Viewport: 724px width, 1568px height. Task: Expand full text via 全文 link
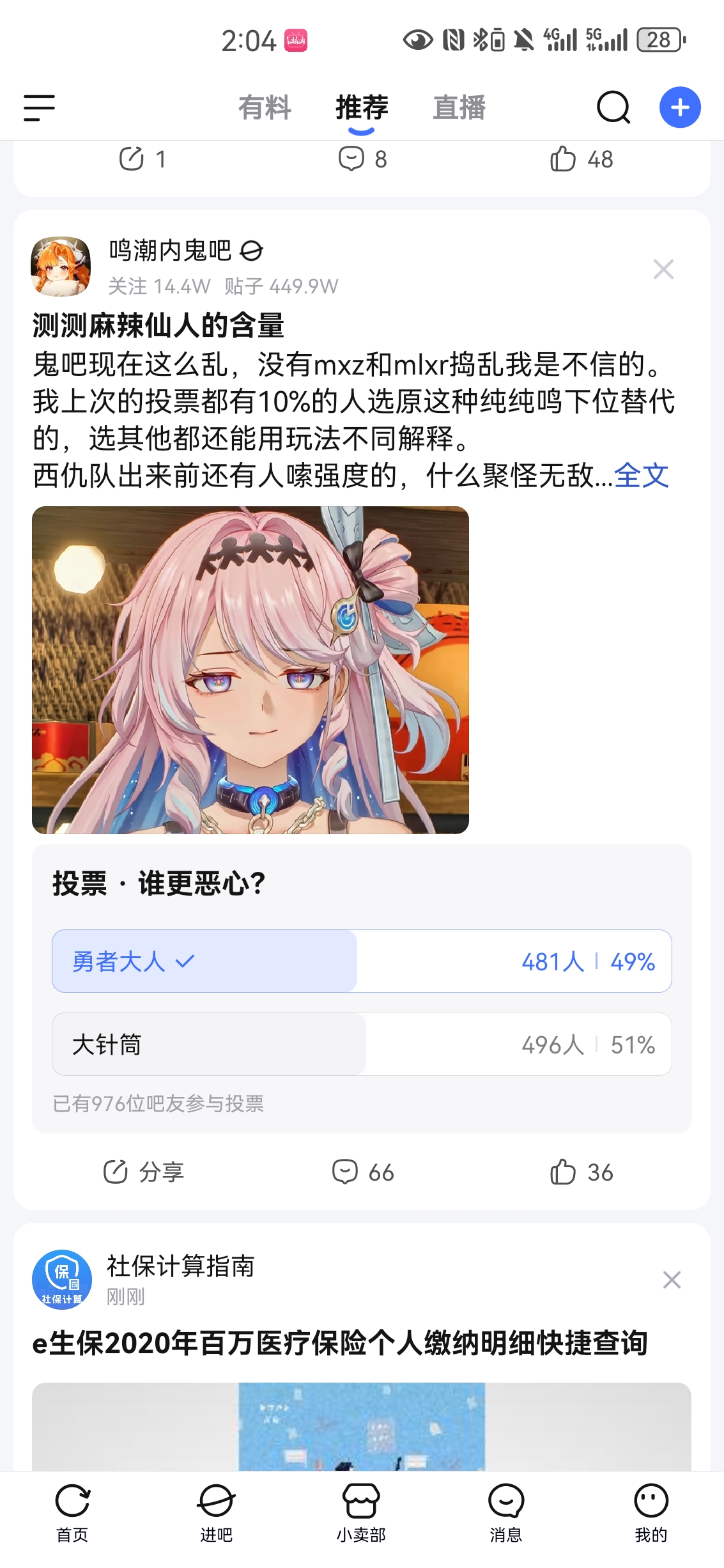641,476
